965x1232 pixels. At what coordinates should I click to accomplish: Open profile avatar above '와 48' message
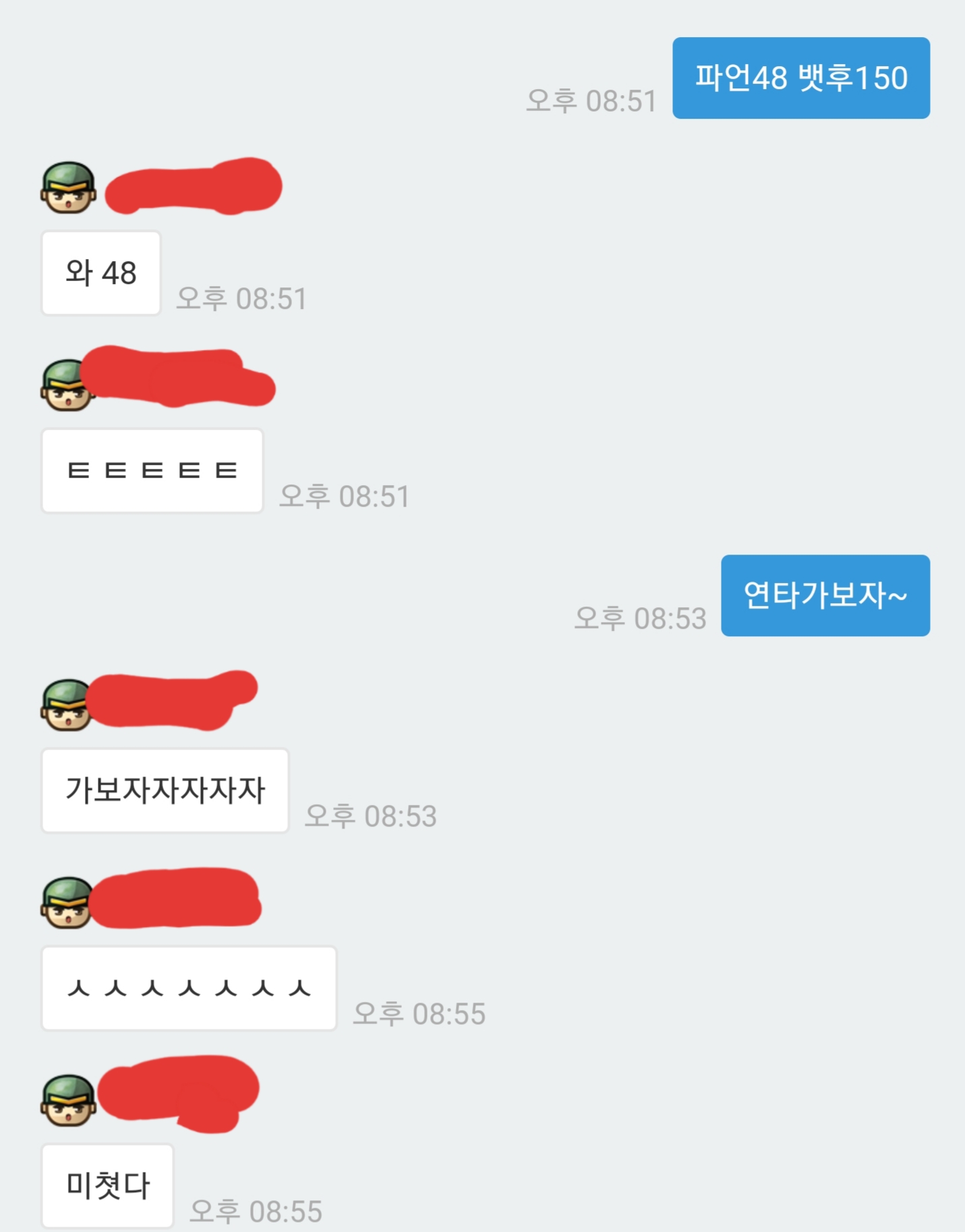[67, 188]
